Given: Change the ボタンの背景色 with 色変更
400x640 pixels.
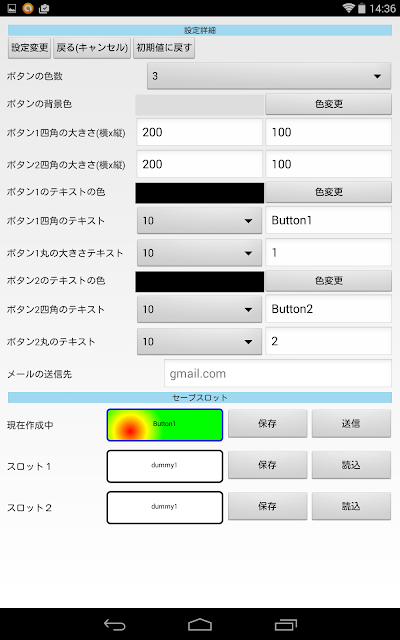Looking at the screenshot, I should (x=329, y=104).
